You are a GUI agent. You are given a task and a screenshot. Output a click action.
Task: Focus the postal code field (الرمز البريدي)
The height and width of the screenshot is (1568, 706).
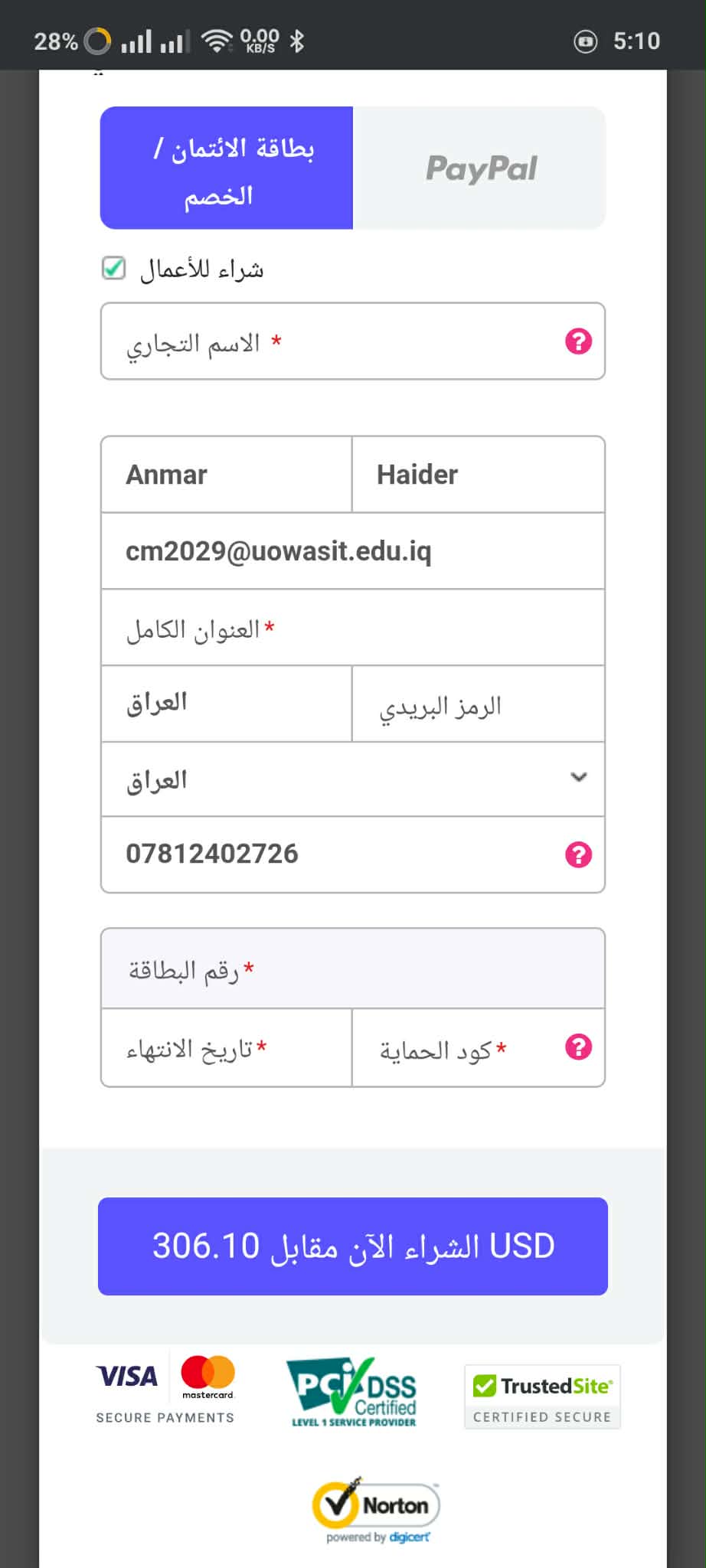coord(478,704)
